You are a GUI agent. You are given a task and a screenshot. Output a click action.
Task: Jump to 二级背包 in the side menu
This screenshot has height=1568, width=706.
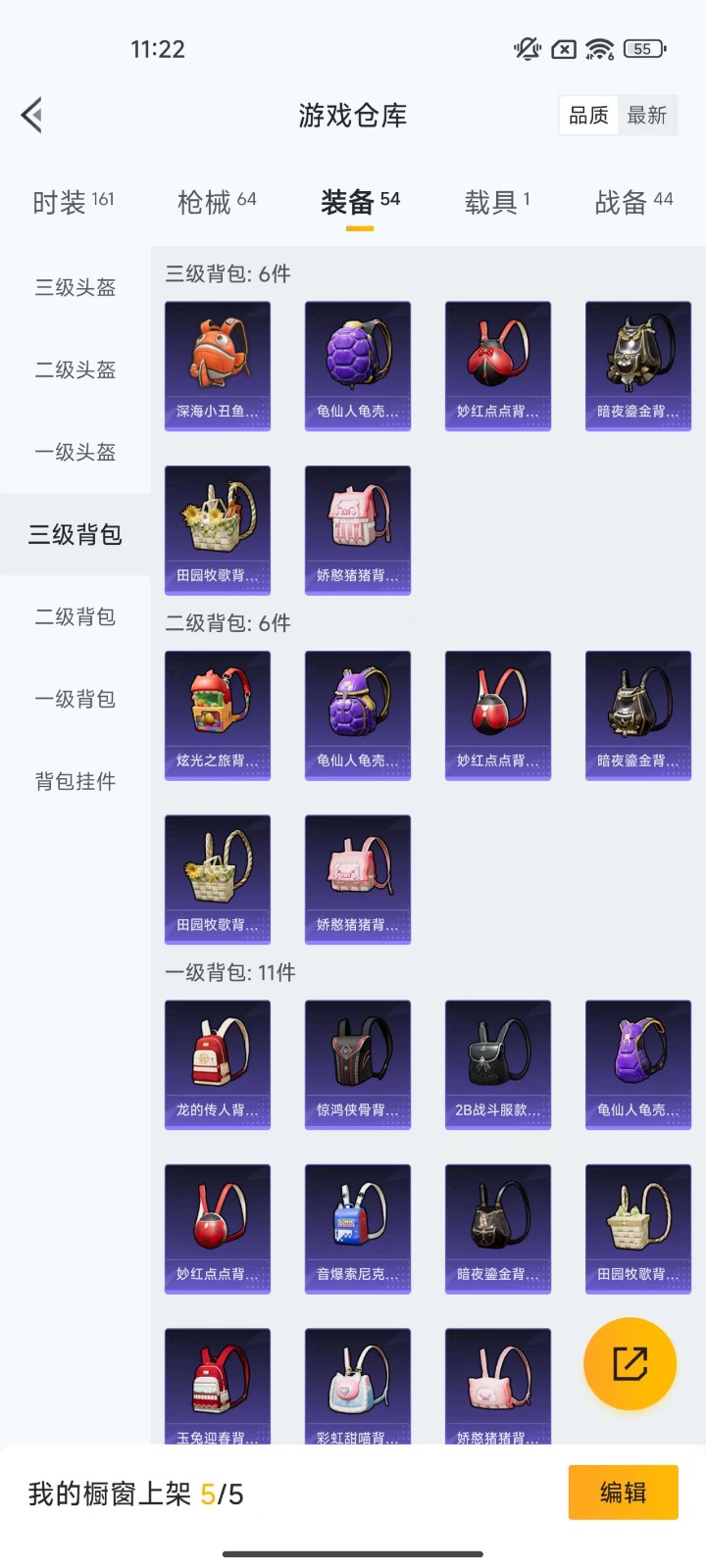(x=76, y=616)
